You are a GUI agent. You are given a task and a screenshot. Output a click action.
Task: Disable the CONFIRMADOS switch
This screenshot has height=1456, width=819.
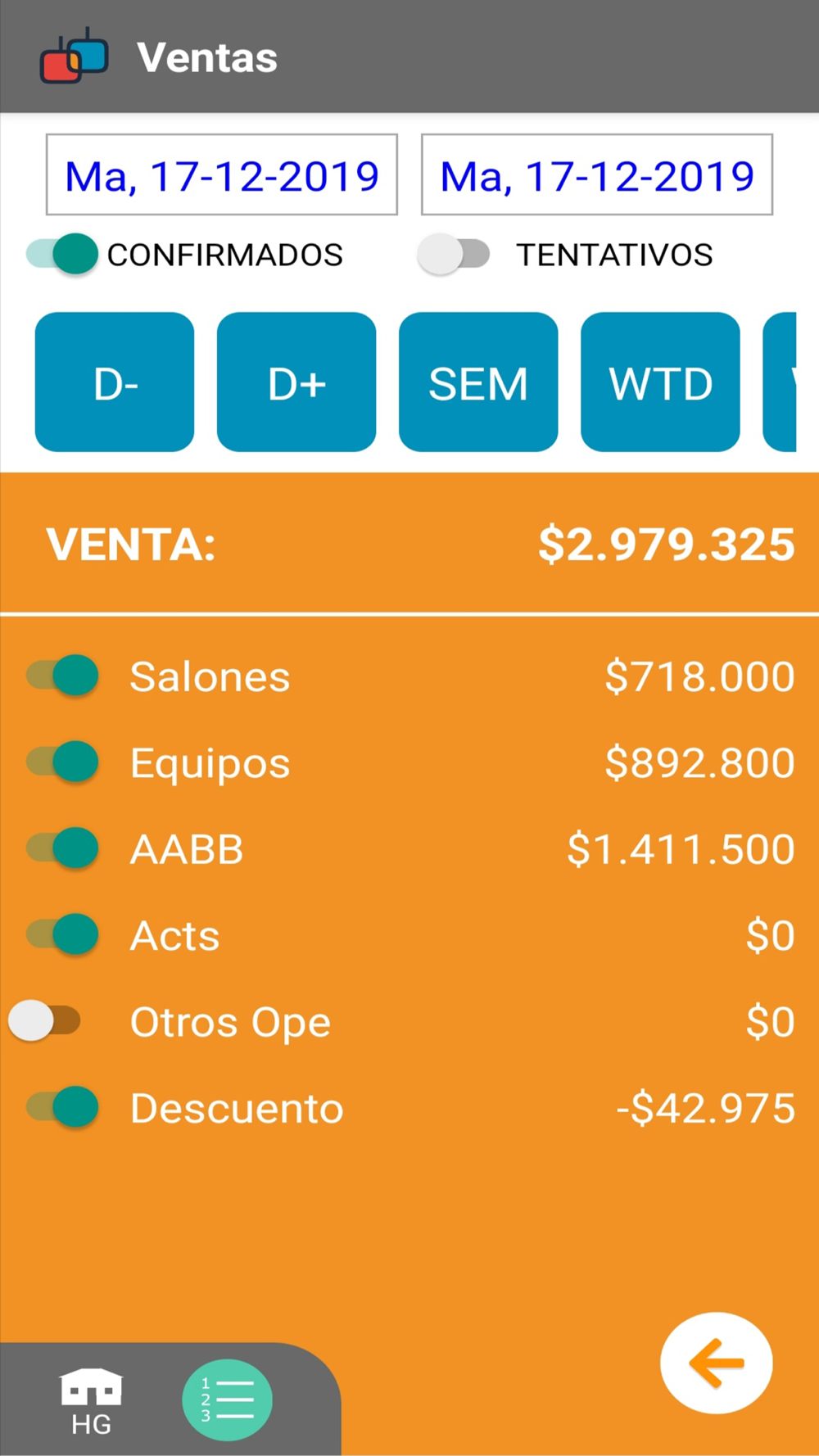63,254
